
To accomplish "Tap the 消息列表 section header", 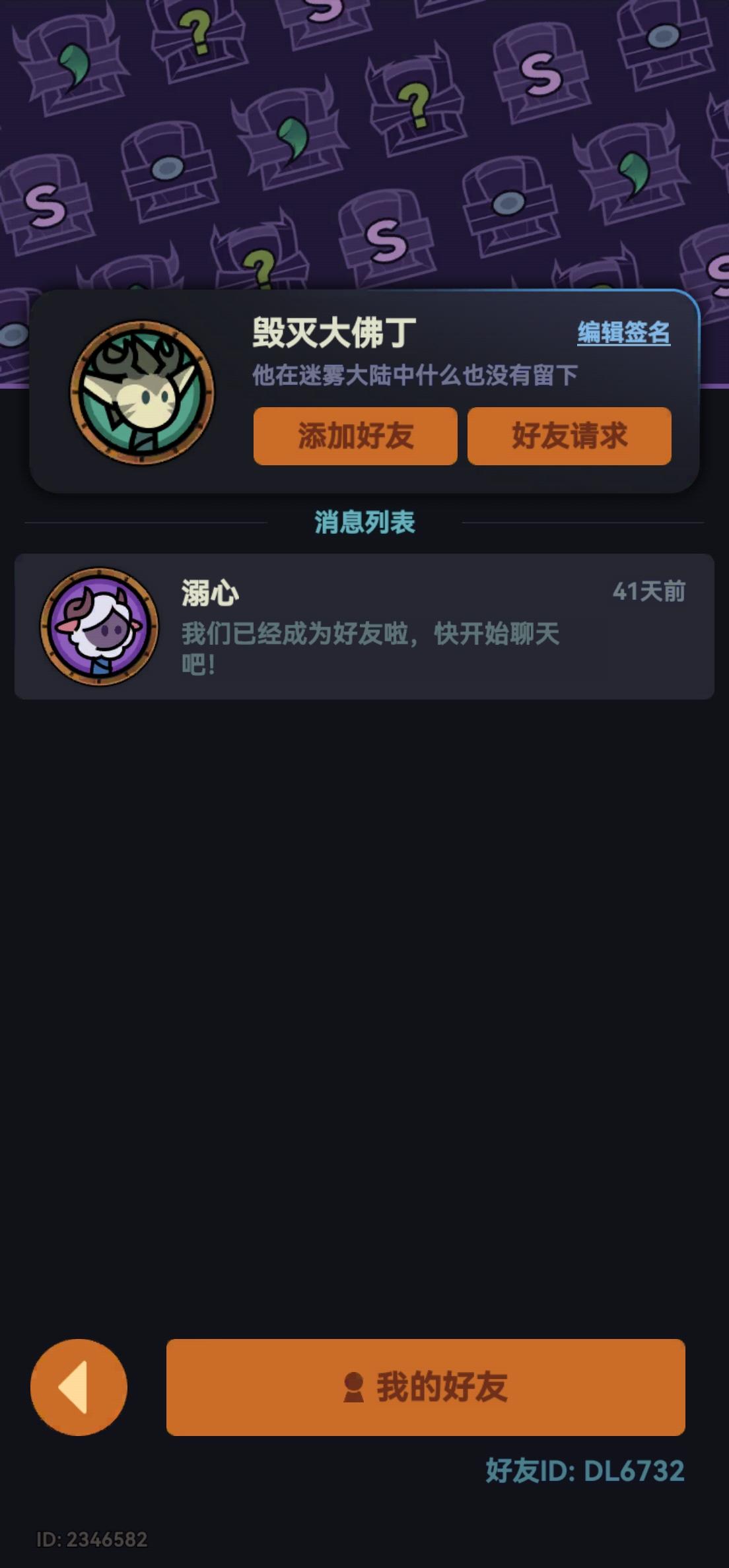I will coord(364,521).
